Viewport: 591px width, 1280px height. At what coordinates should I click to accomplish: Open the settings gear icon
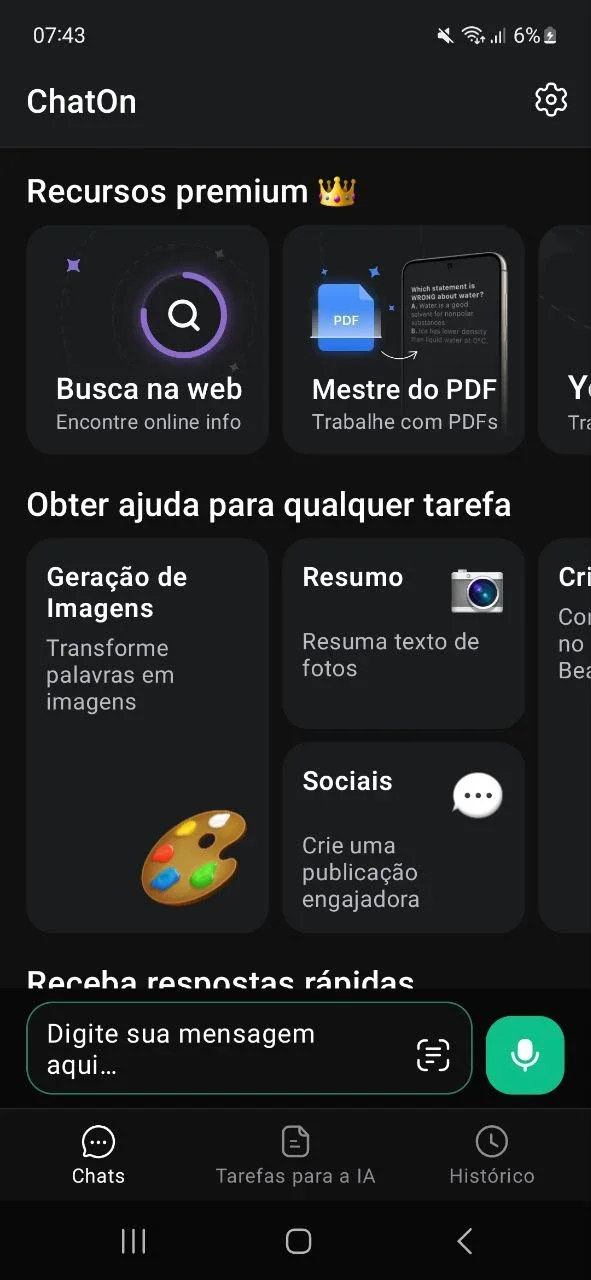(x=551, y=100)
